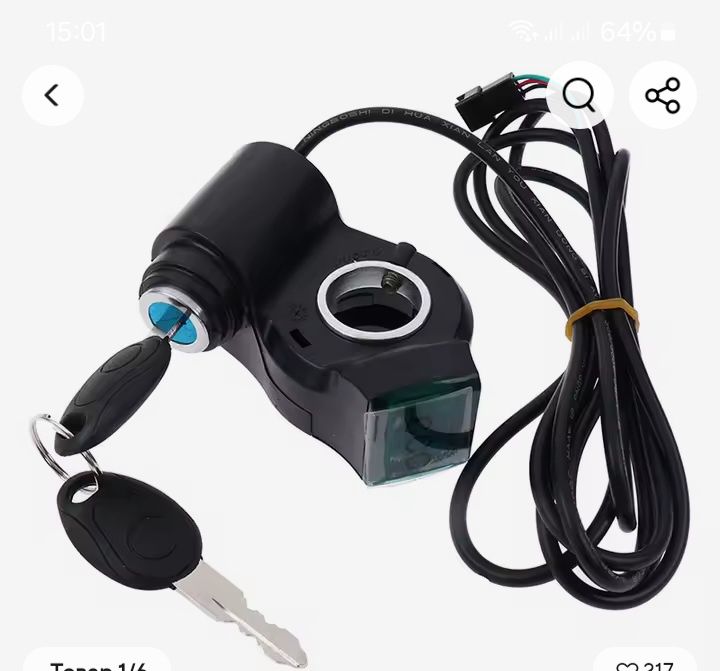Share this product
This screenshot has height=671, width=720.
pyautogui.click(x=662, y=95)
